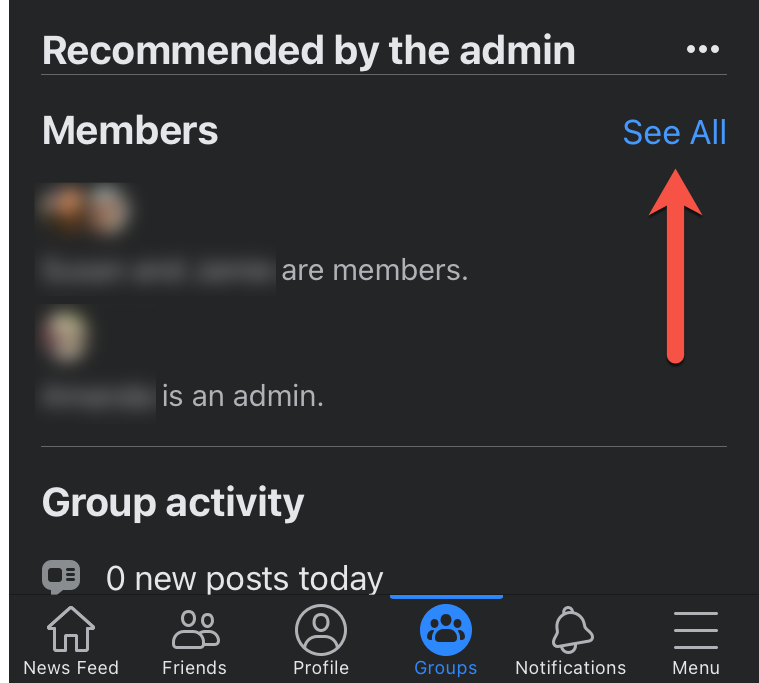The image size is (759, 683).
Task: Open the Menu tab
Action: click(696, 642)
